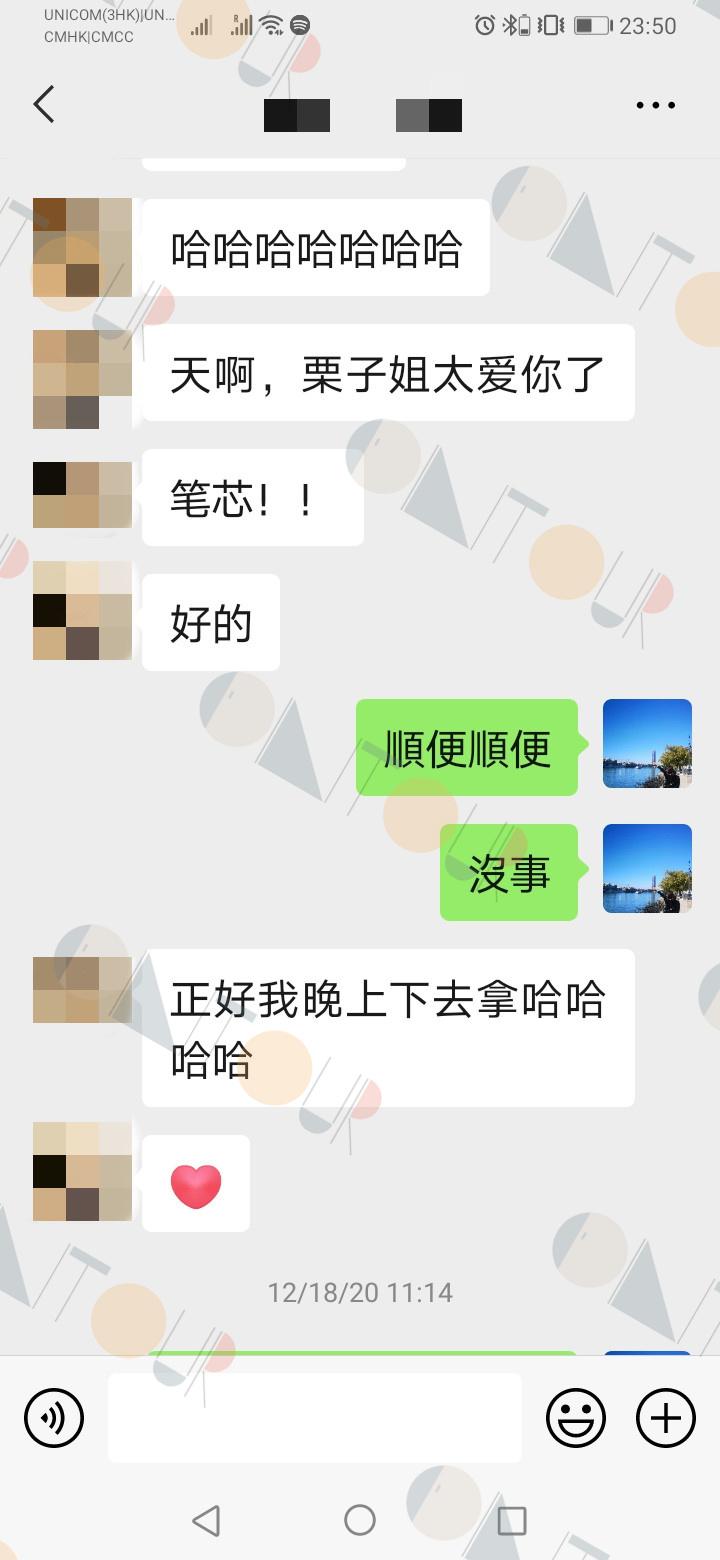Switch to voice message input

click(x=54, y=1417)
